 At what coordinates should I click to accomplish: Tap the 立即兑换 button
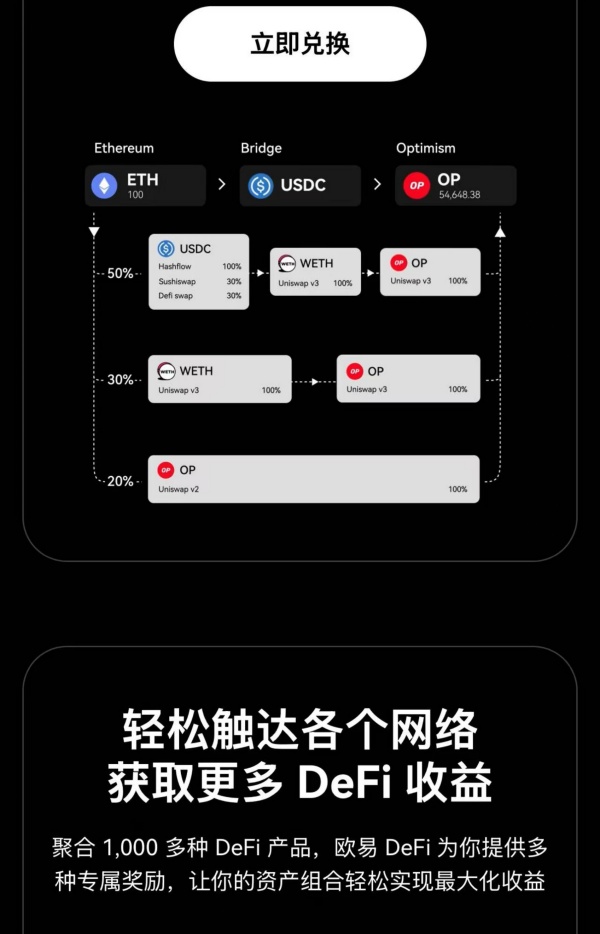pos(300,44)
